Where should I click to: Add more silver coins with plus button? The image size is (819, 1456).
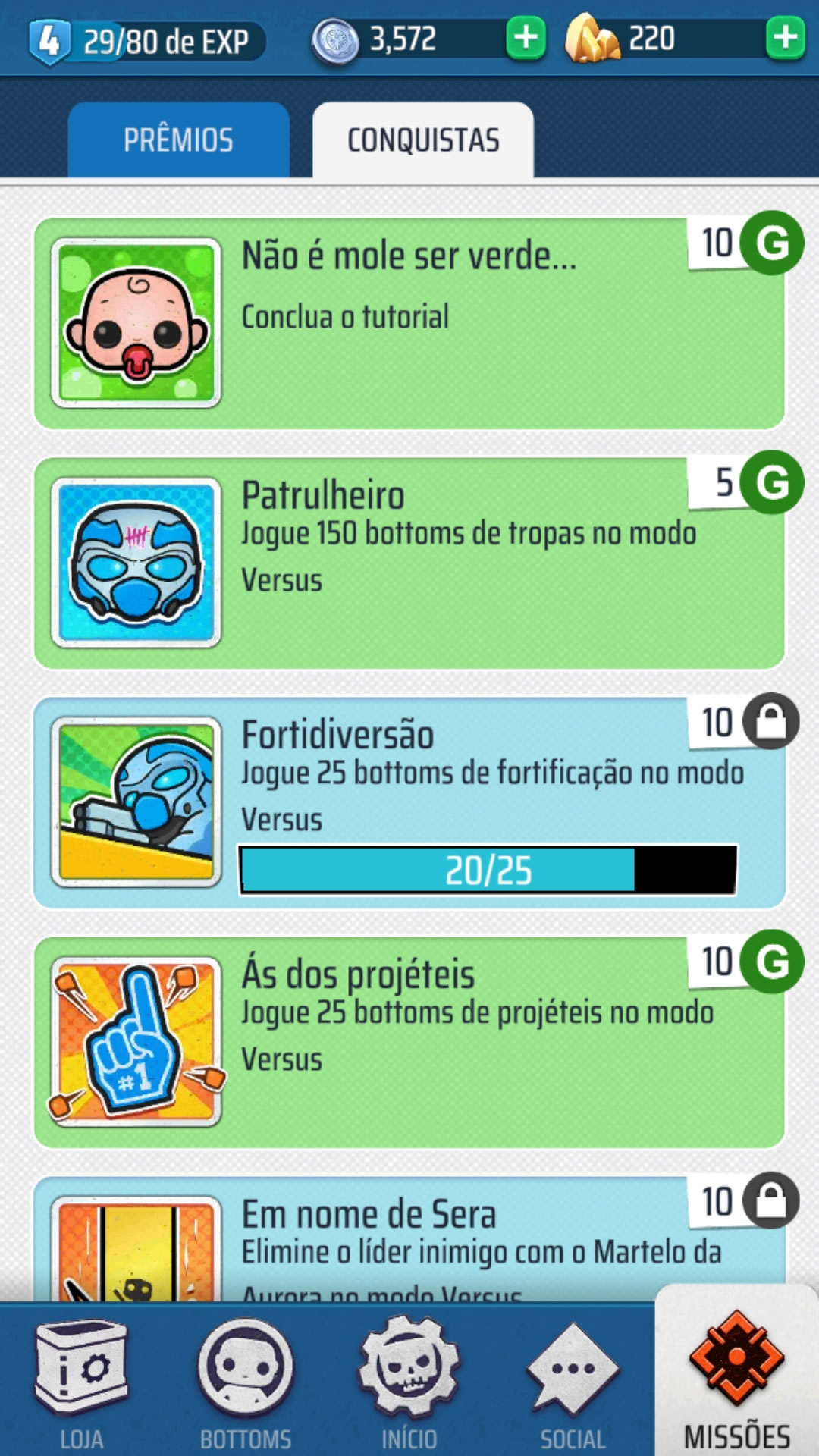click(x=526, y=37)
